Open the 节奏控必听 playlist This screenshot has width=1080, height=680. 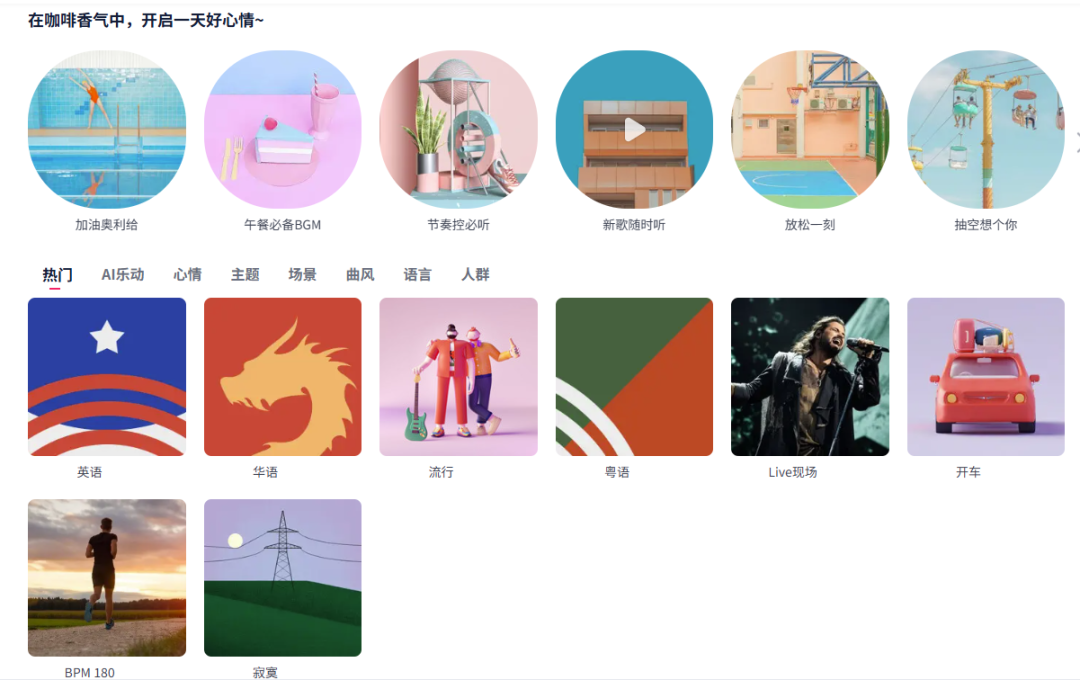point(458,130)
